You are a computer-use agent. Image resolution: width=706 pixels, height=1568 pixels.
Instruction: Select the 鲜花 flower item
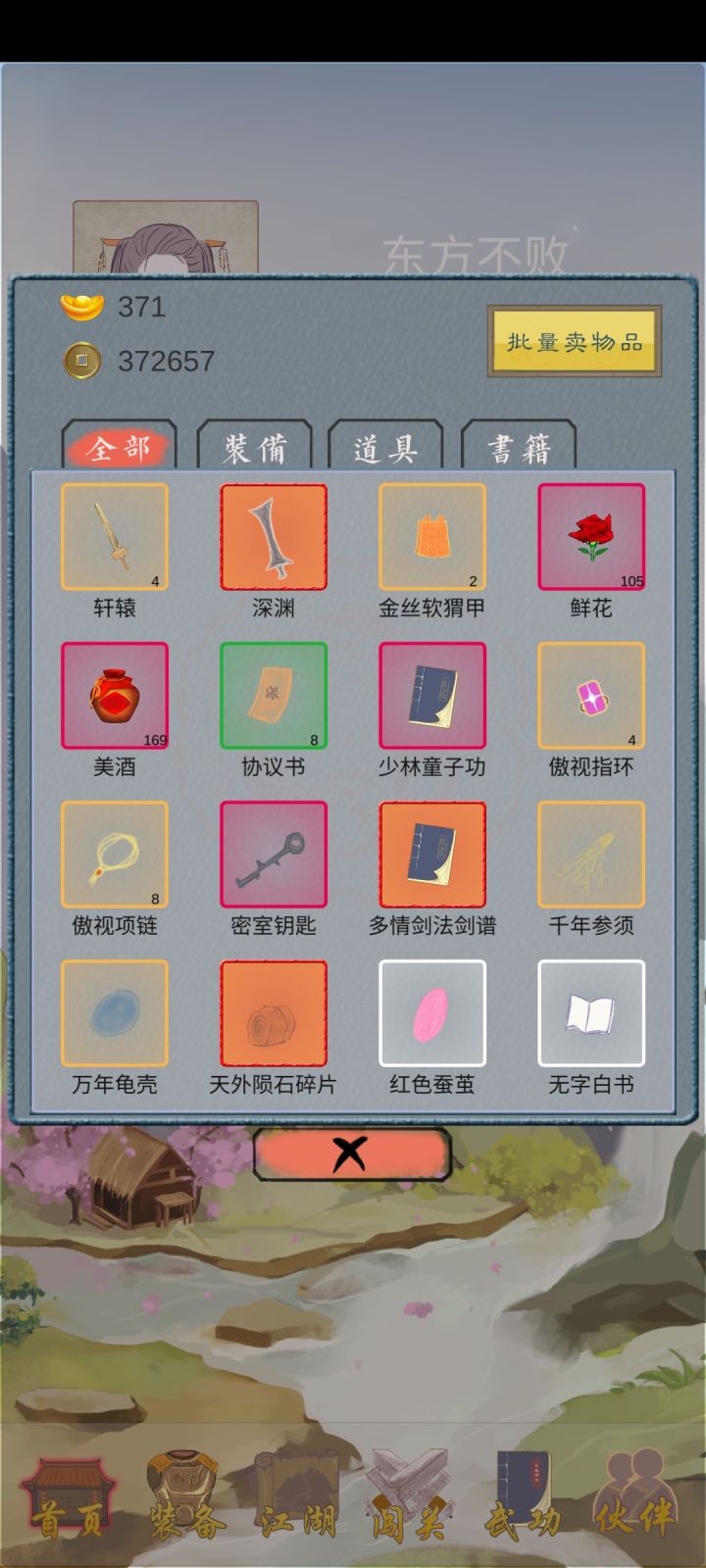click(x=590, y=537)
